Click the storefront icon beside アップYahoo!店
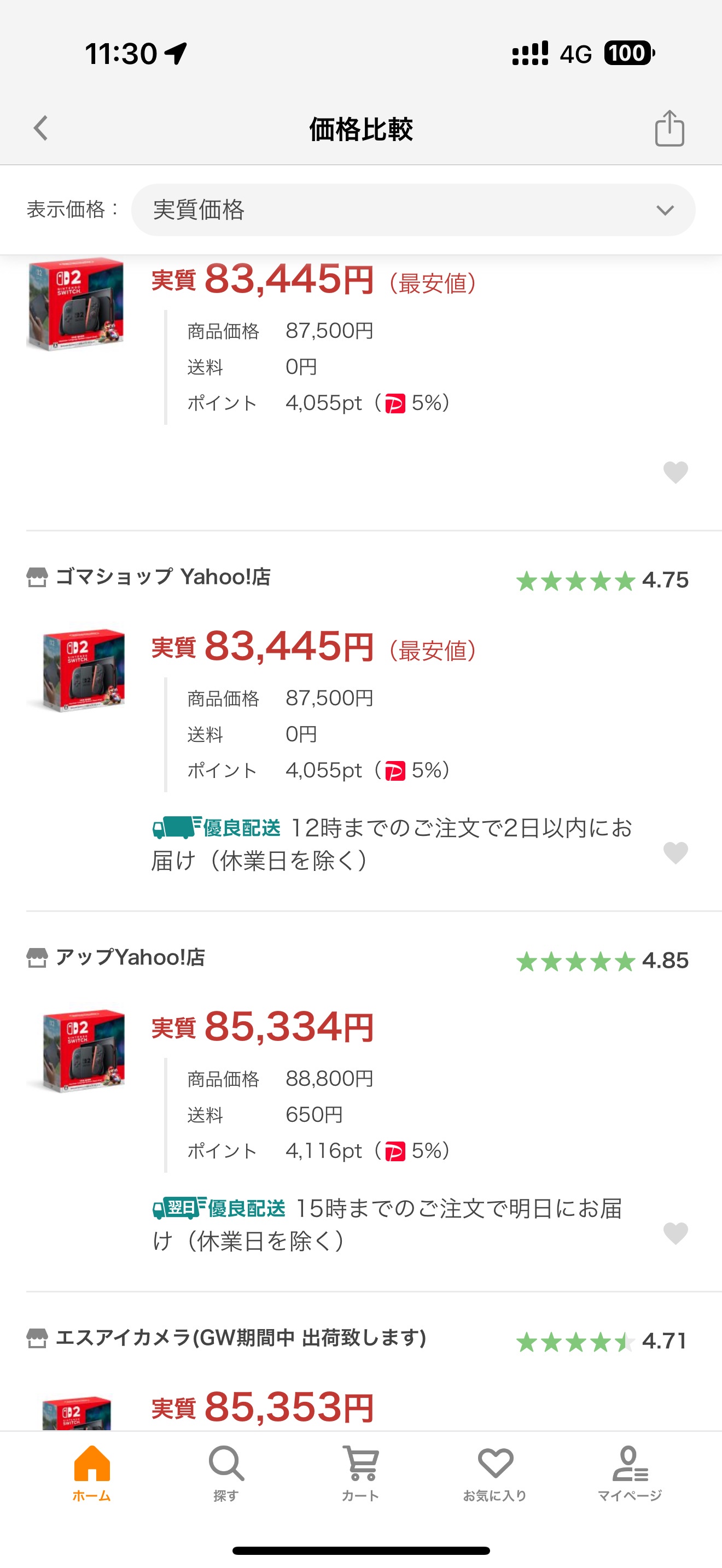Viewport: 722px width, 1568px height. (x=38, y=957)
